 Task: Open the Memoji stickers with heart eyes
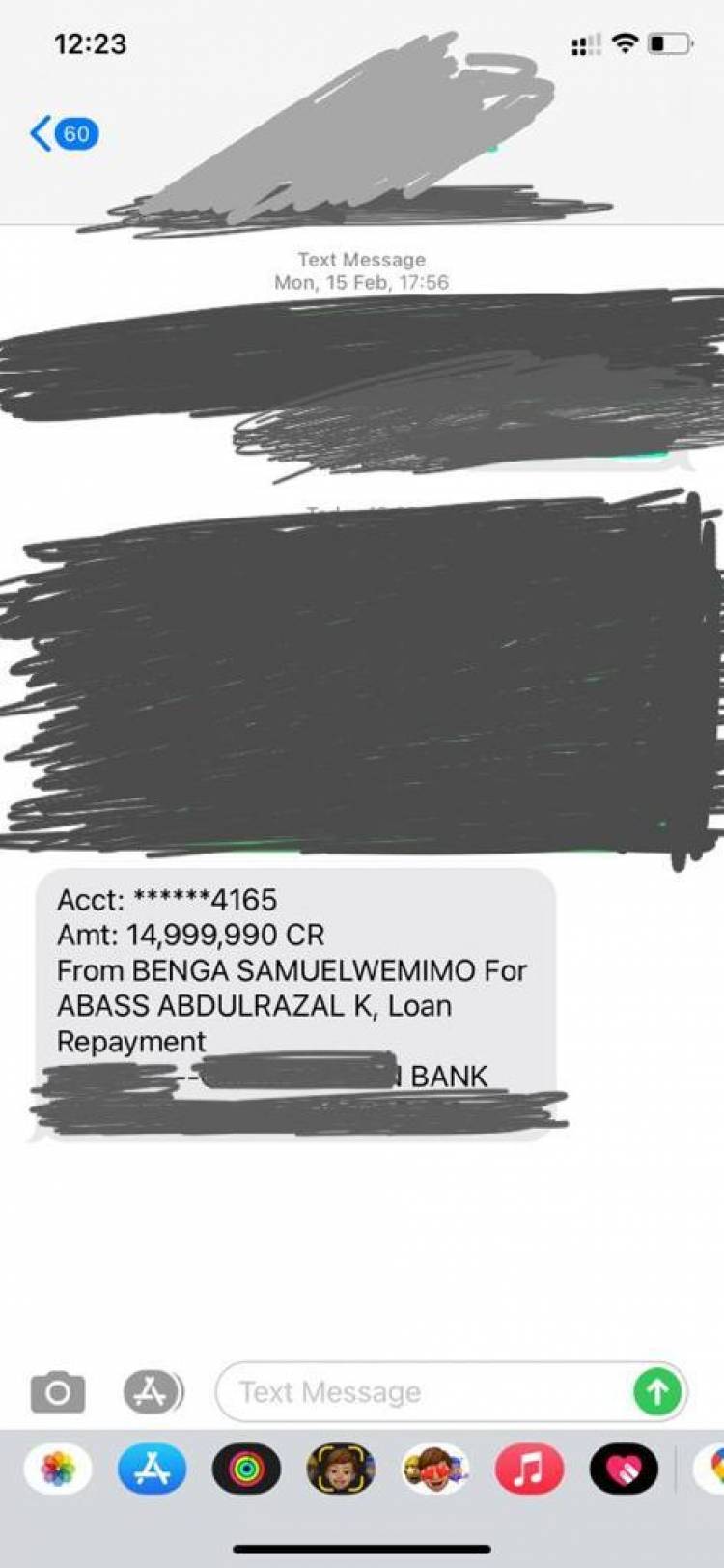(434, 1470)
